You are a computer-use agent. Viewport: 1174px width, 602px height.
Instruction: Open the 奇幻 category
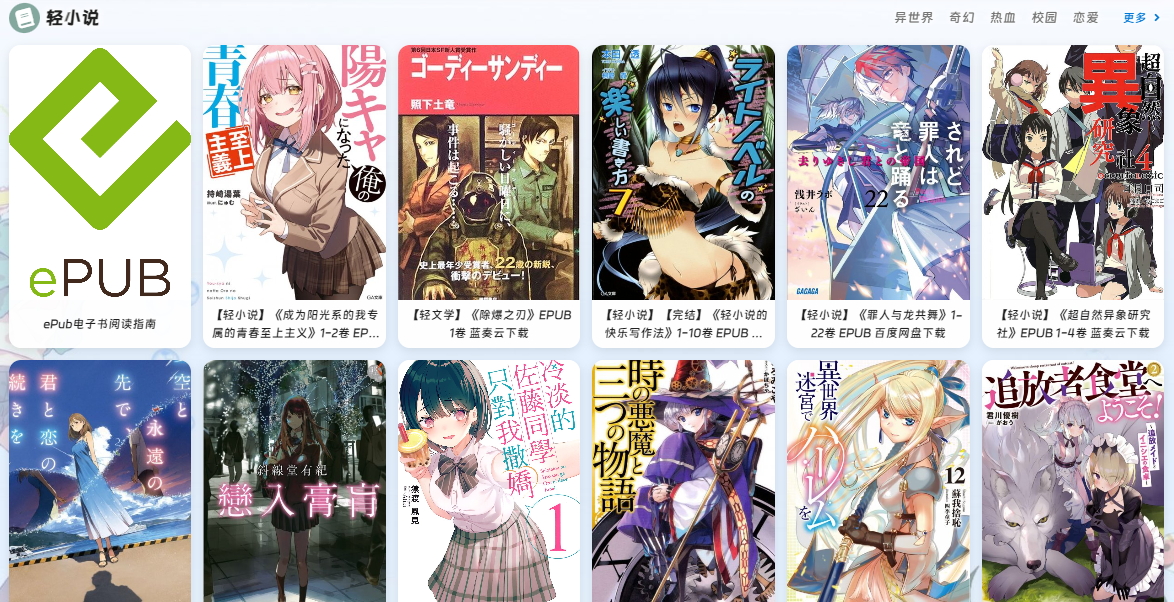[961, 17]
